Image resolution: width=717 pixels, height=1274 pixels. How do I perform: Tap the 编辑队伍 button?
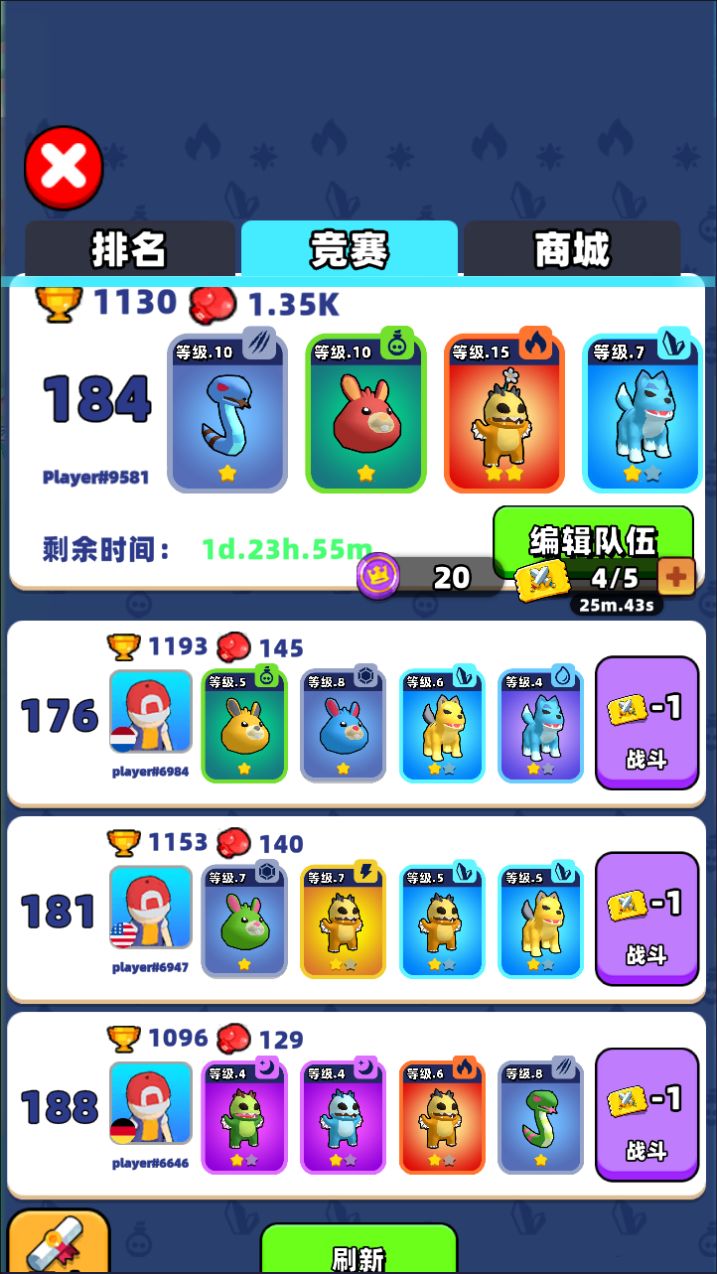tap(592, 539)
